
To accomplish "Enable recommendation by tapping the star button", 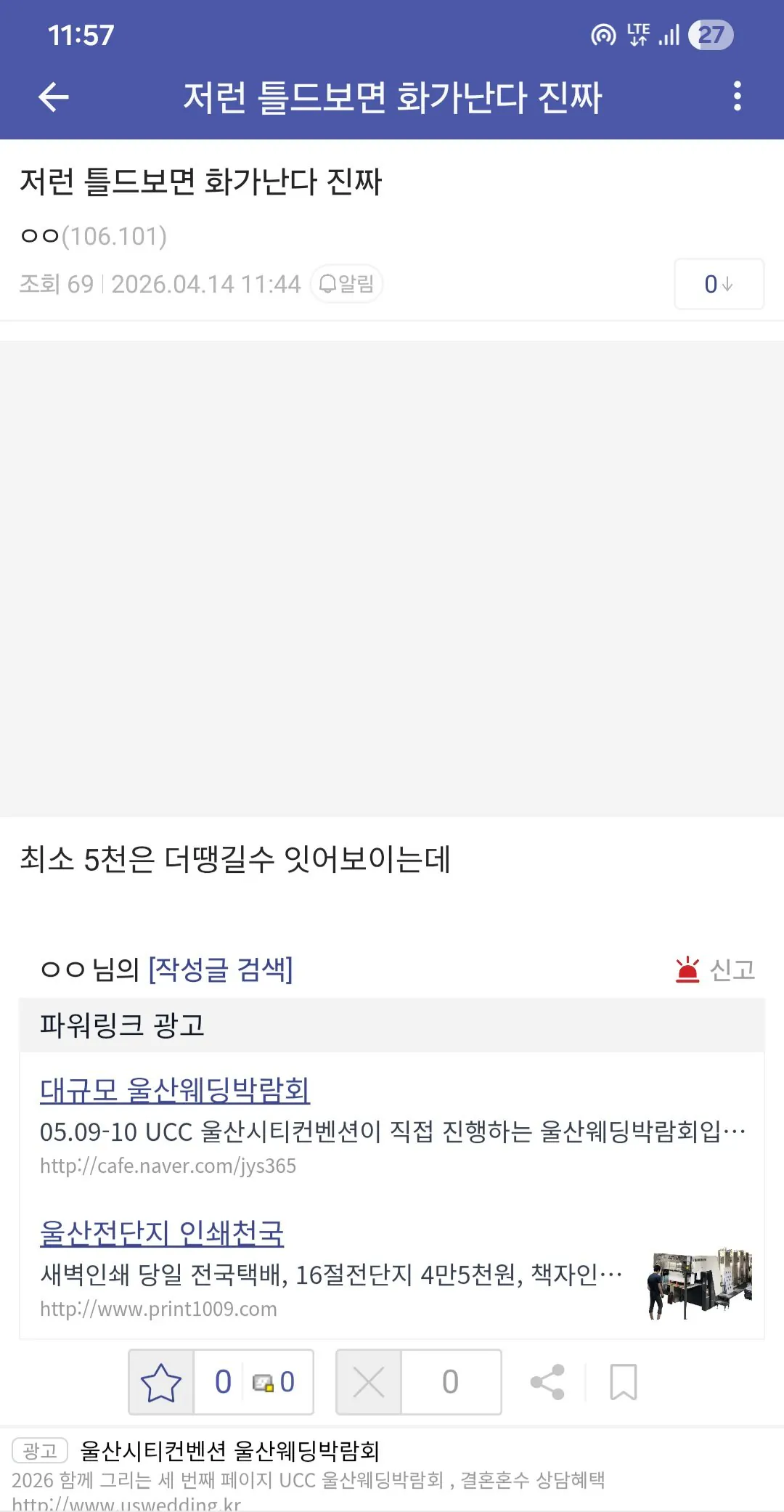I will pos(160,1383).
